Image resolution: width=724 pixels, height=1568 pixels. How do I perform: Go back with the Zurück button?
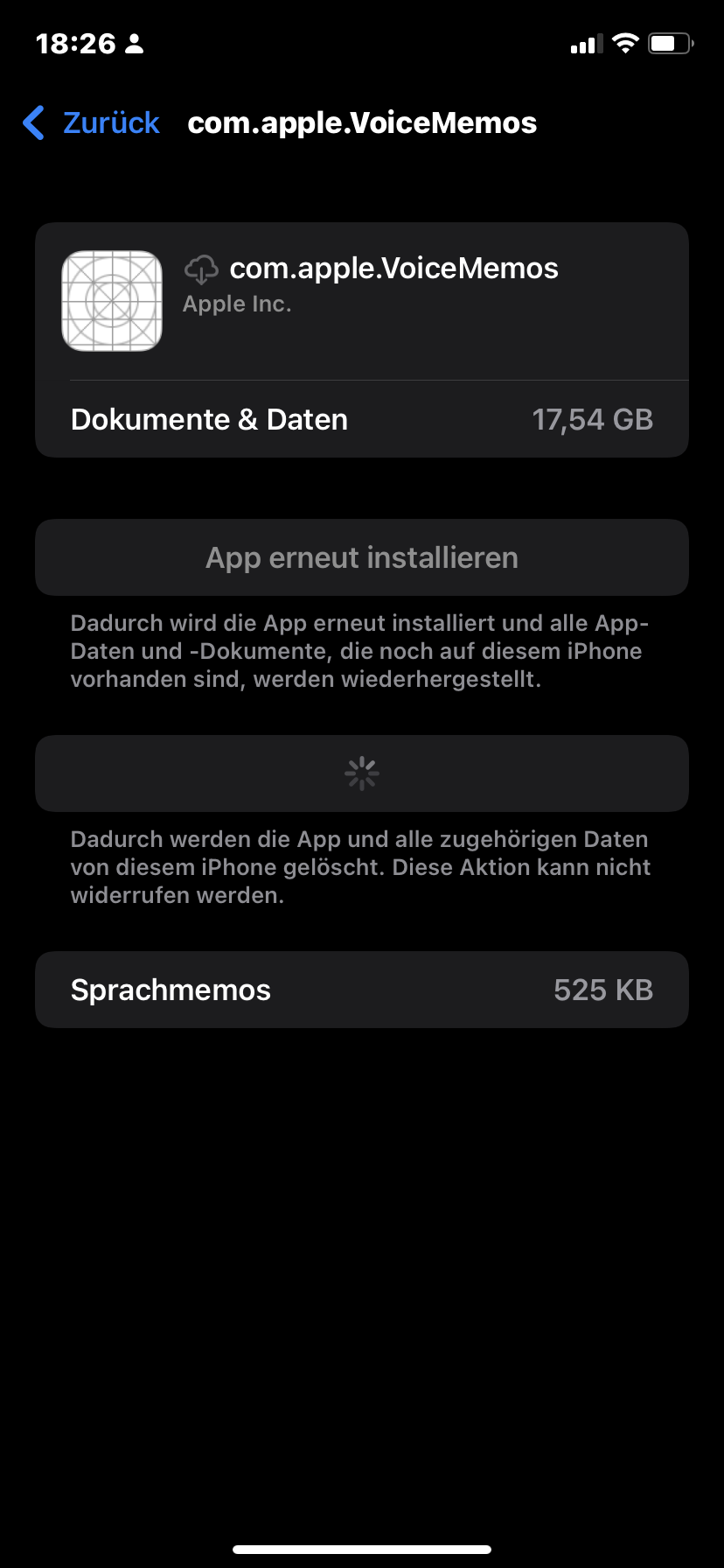click(92, 123)
